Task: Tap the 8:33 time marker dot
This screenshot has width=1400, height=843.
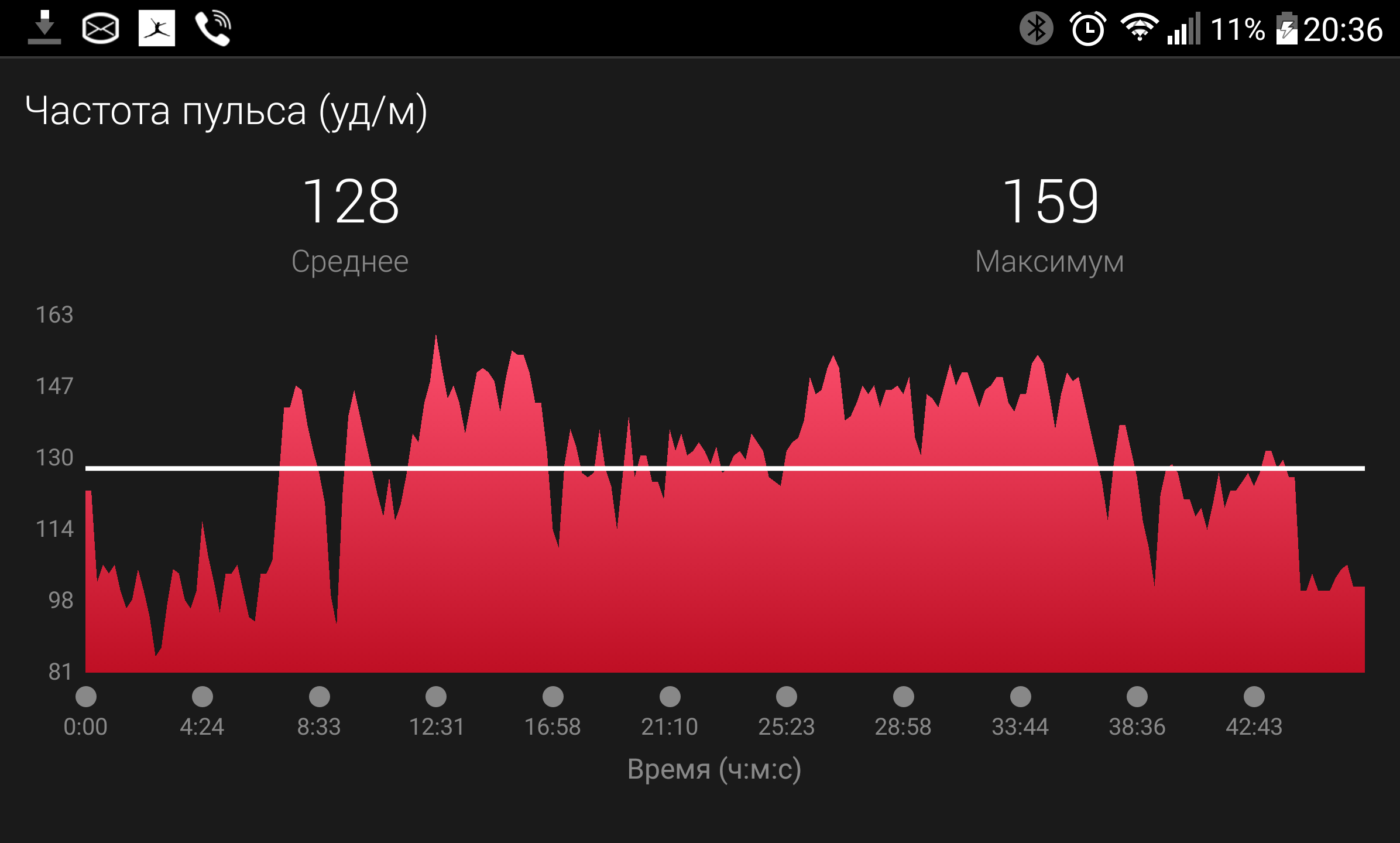Action: (x=320, y=697)
